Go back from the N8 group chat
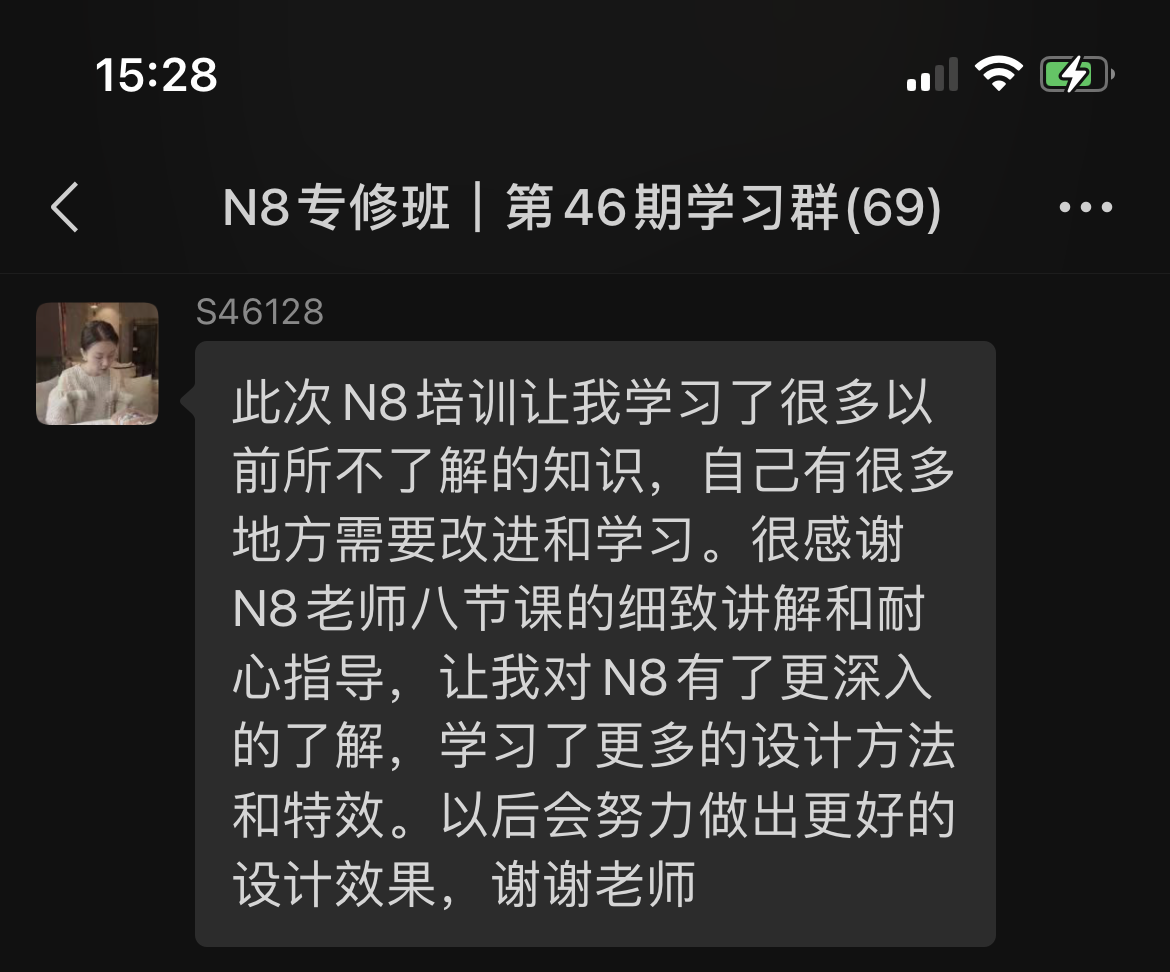 tap(65, 209)
